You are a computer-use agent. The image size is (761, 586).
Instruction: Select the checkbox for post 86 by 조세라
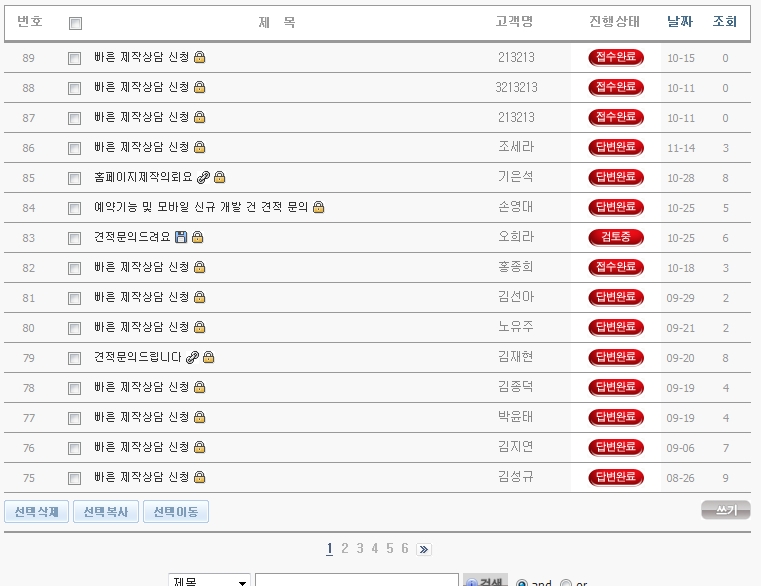pyautogui.click(x=74, y=148)
